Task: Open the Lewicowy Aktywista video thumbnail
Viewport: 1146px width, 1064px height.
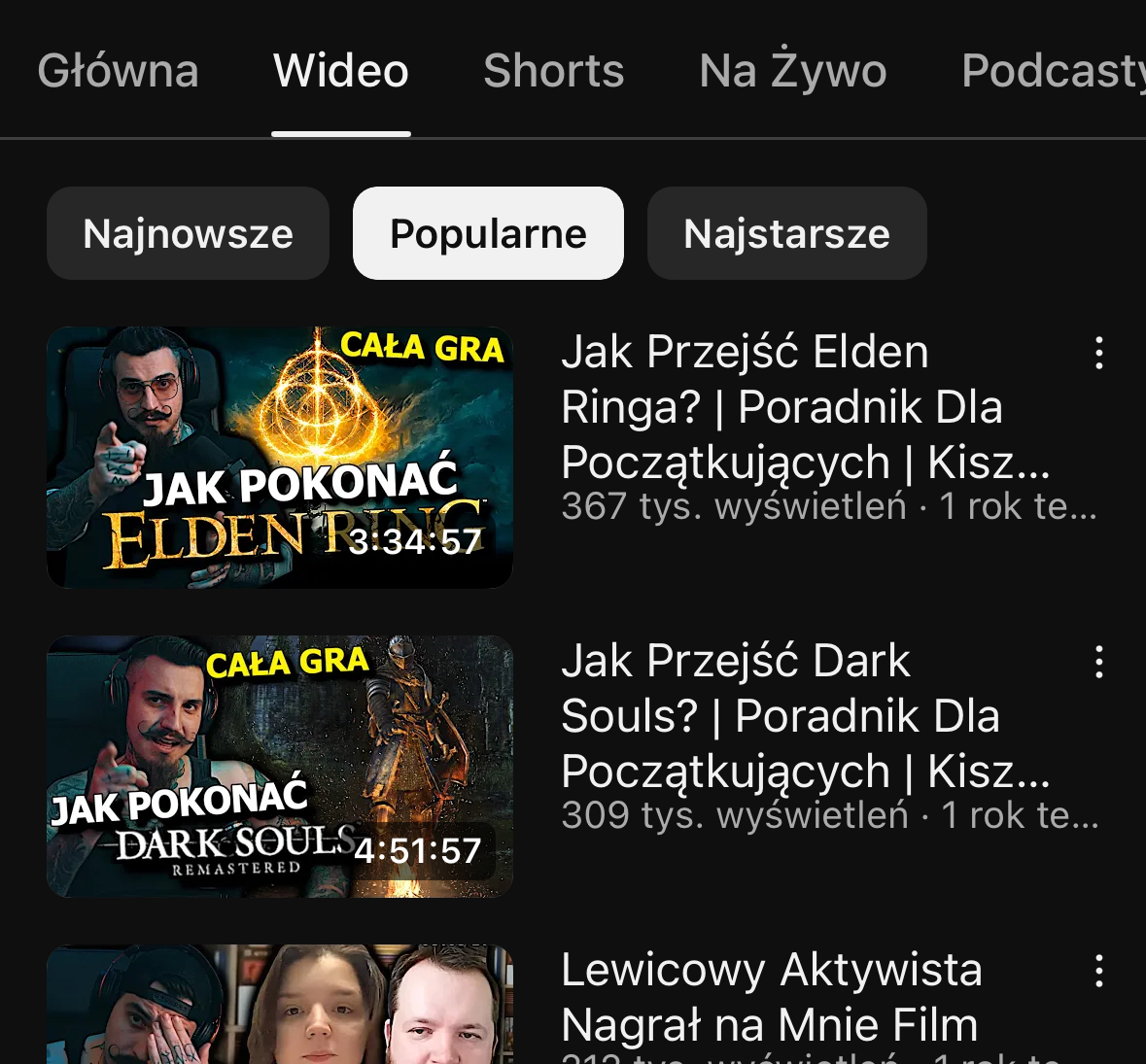Action: [280, 1005]
